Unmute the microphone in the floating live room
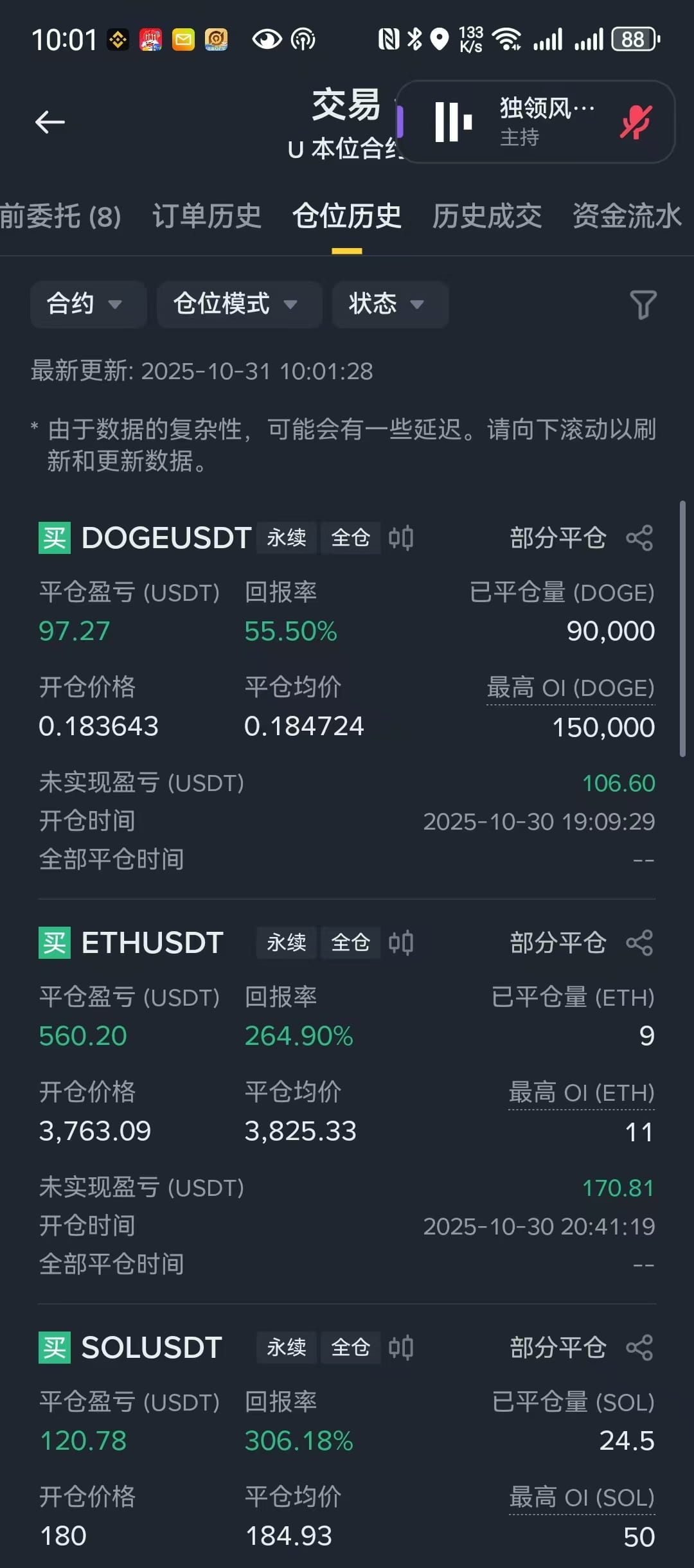This screenshot has height=1568, width=694. [x=636, y=122]
